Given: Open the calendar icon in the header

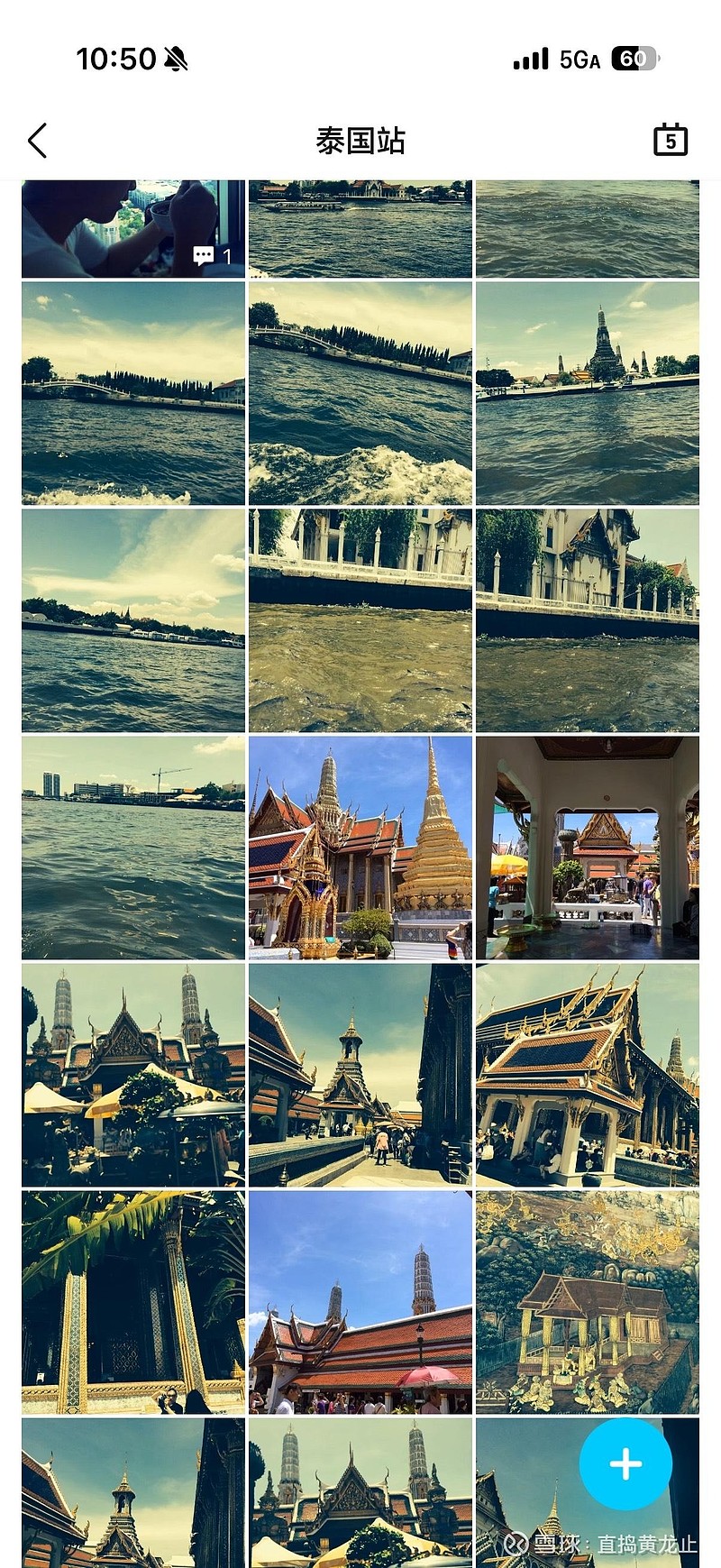Looking at the screenshot, I should pos(670,141).
